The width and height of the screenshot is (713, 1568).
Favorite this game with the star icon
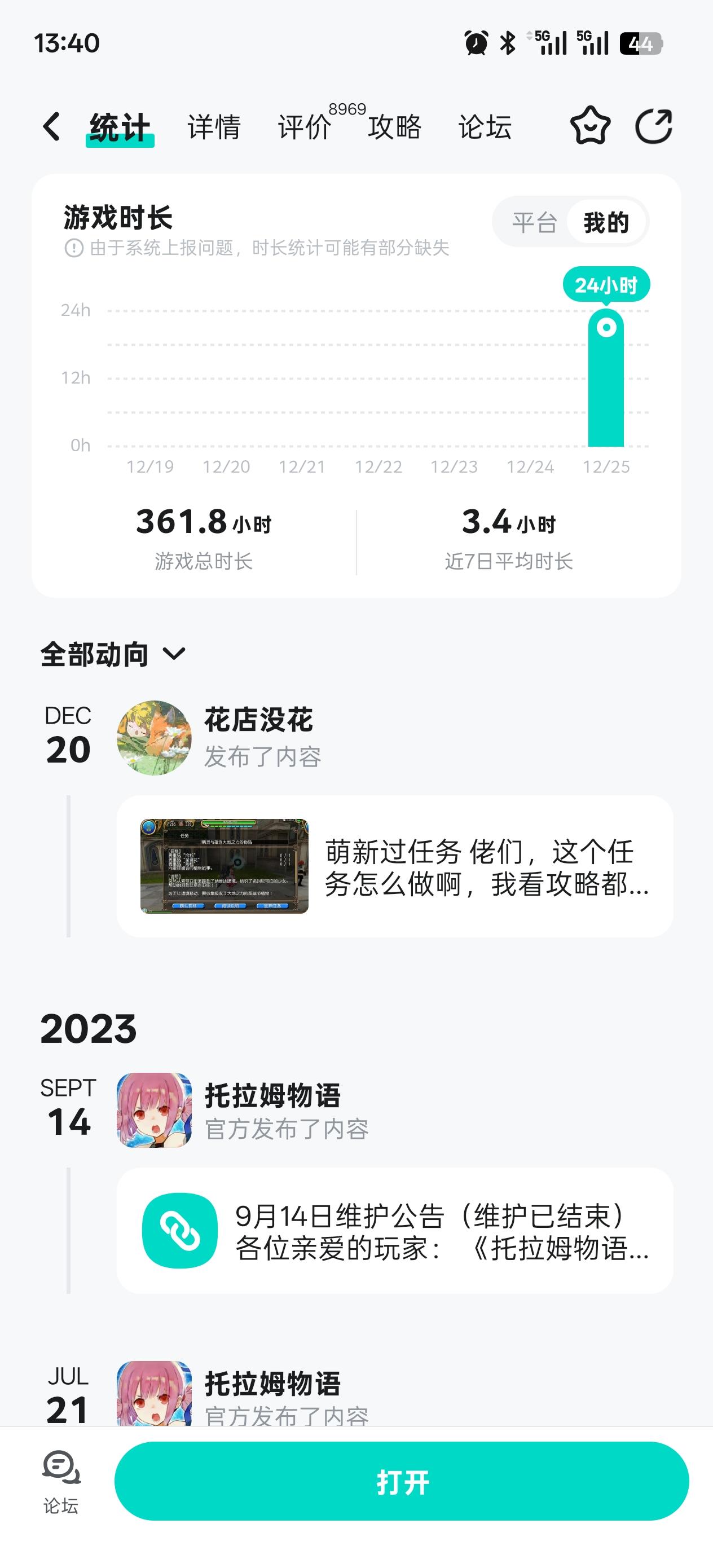(x=590, y=126)
